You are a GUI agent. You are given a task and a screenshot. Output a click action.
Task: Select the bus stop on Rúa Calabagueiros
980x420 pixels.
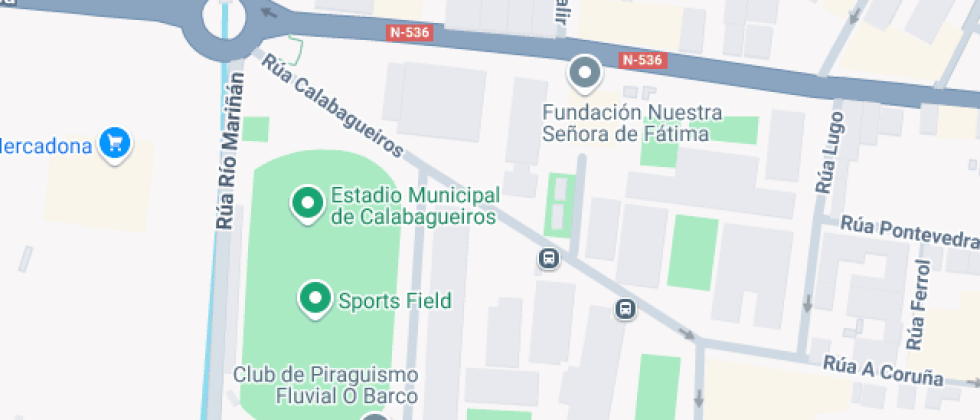point(548,259)
